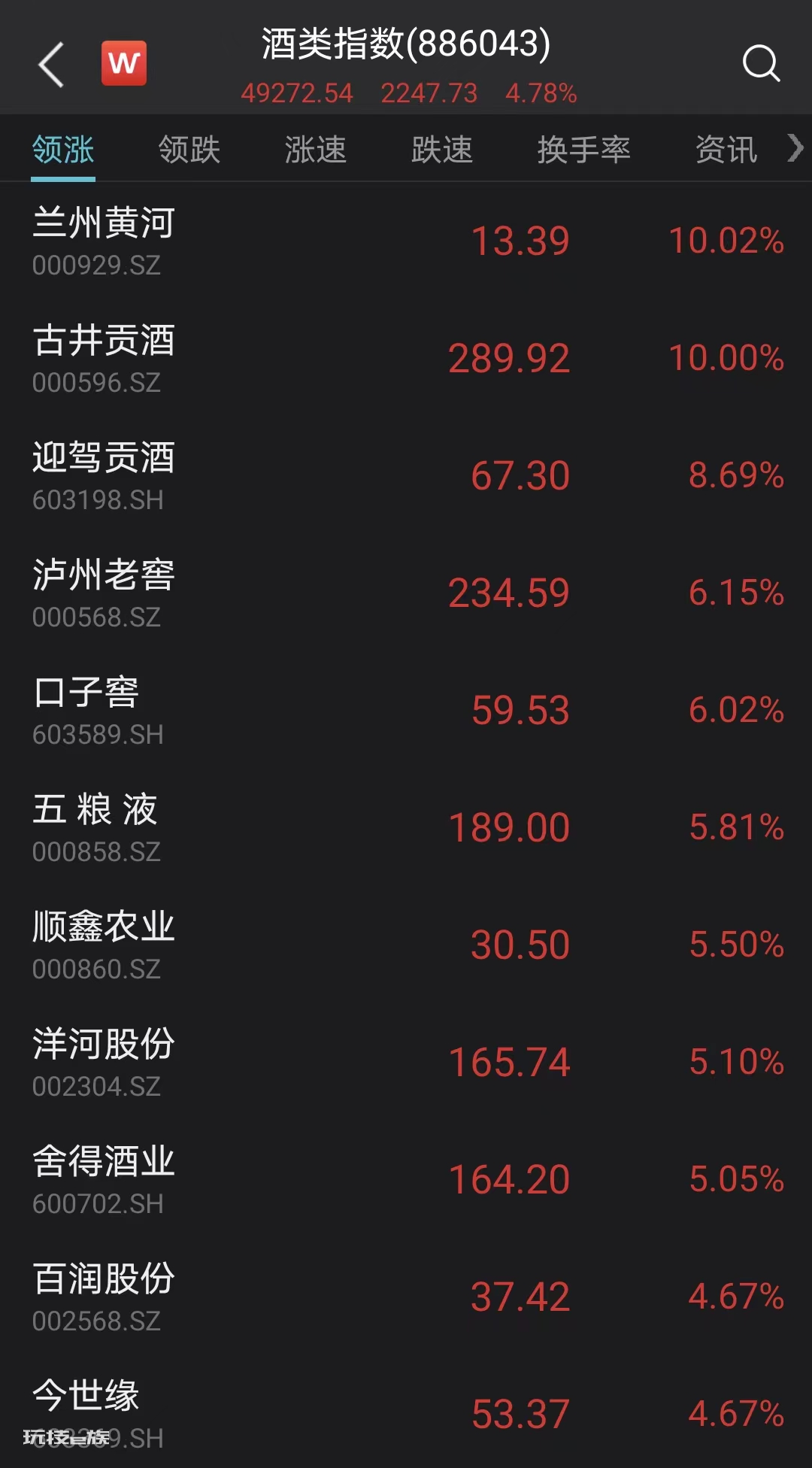Viewport: 812px width, 1468px height.
Task: Switch to the 换手率 tab
Action: (583, 149)
